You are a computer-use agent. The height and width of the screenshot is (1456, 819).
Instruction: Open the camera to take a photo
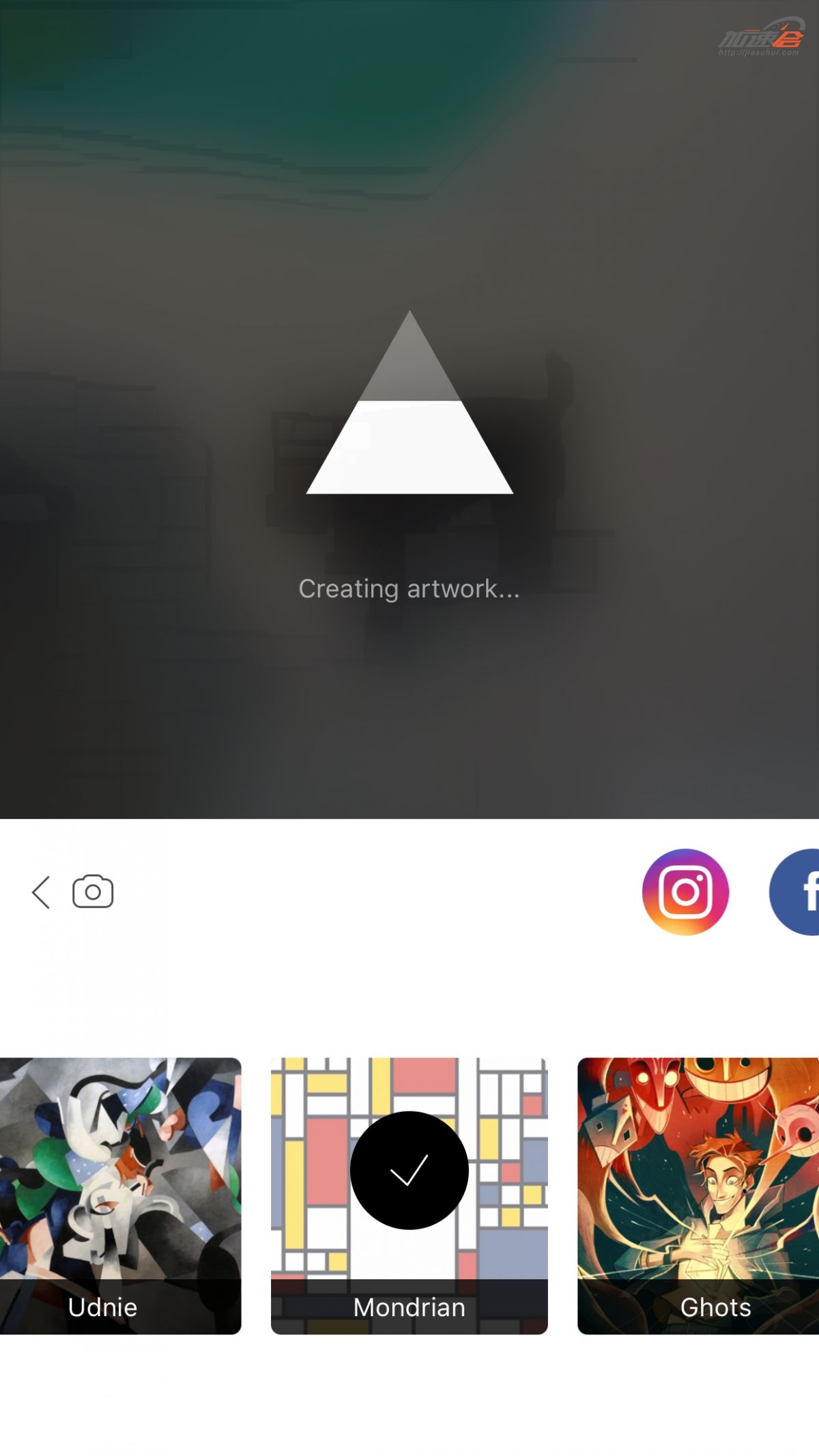[93, 891]
